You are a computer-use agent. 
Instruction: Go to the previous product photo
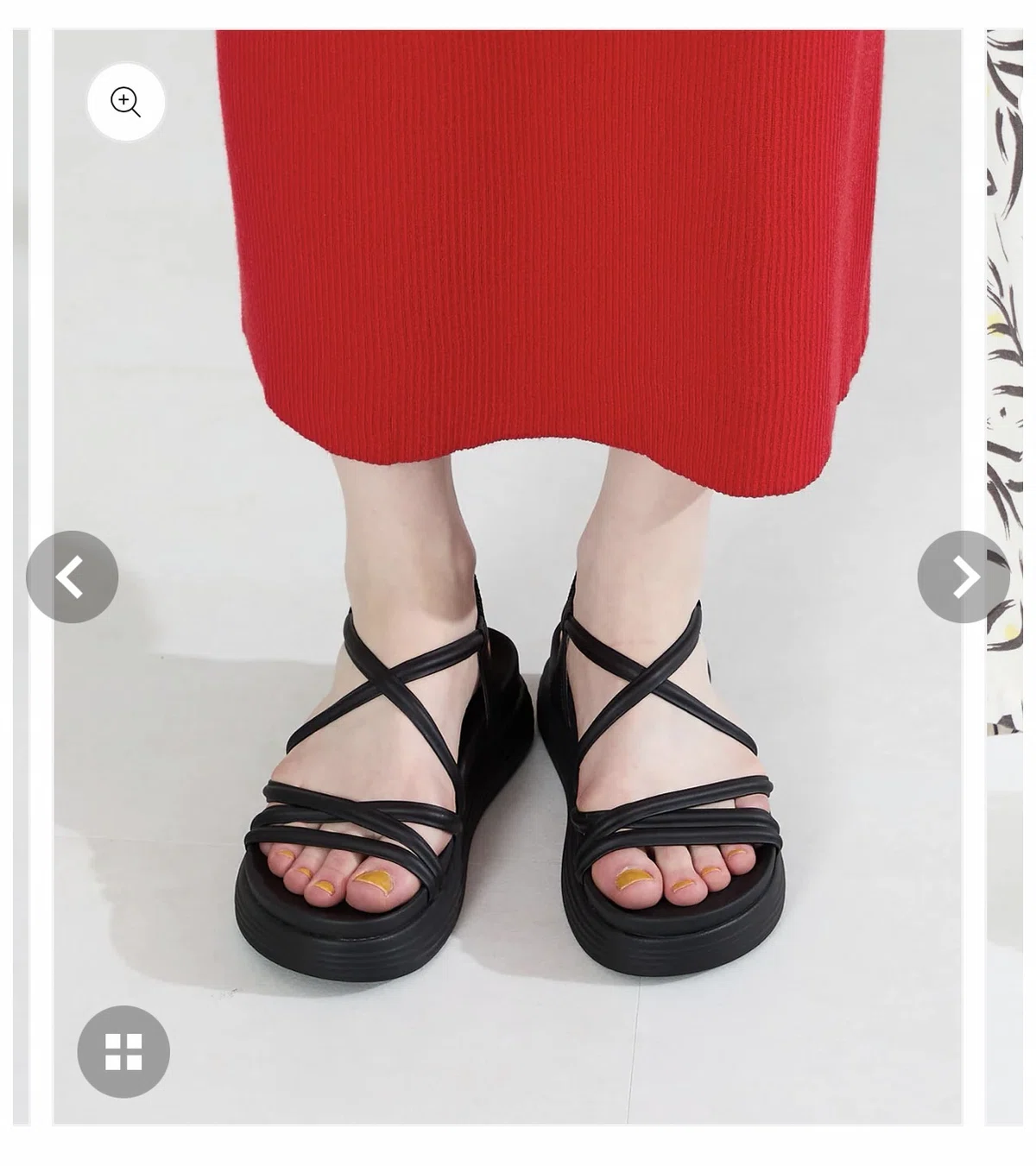pyautogui.click(x=73, y=577)
